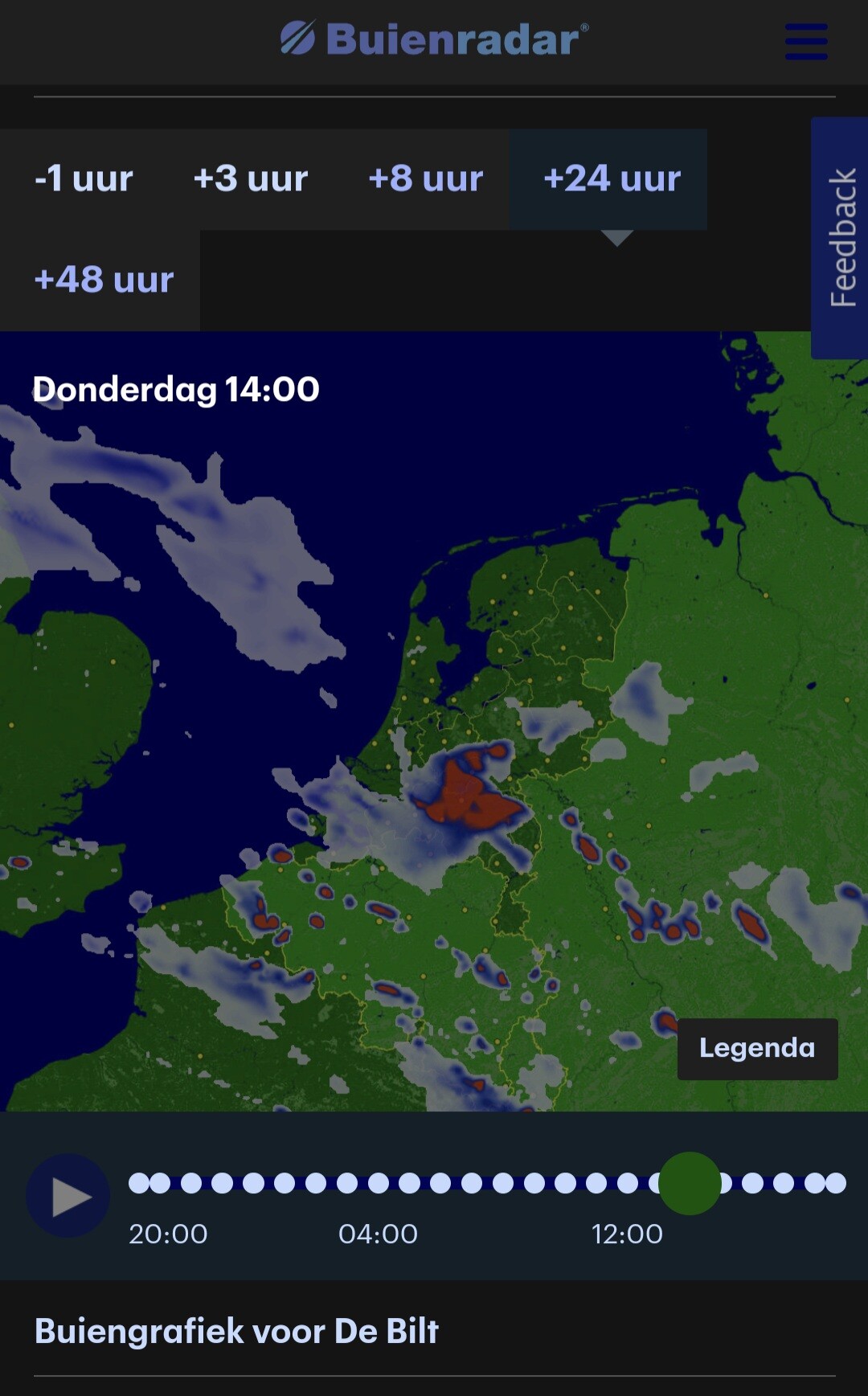Screen dimensions: 868x1396
Task: Play the radar animation
Action: click(x=68, y=1197)
